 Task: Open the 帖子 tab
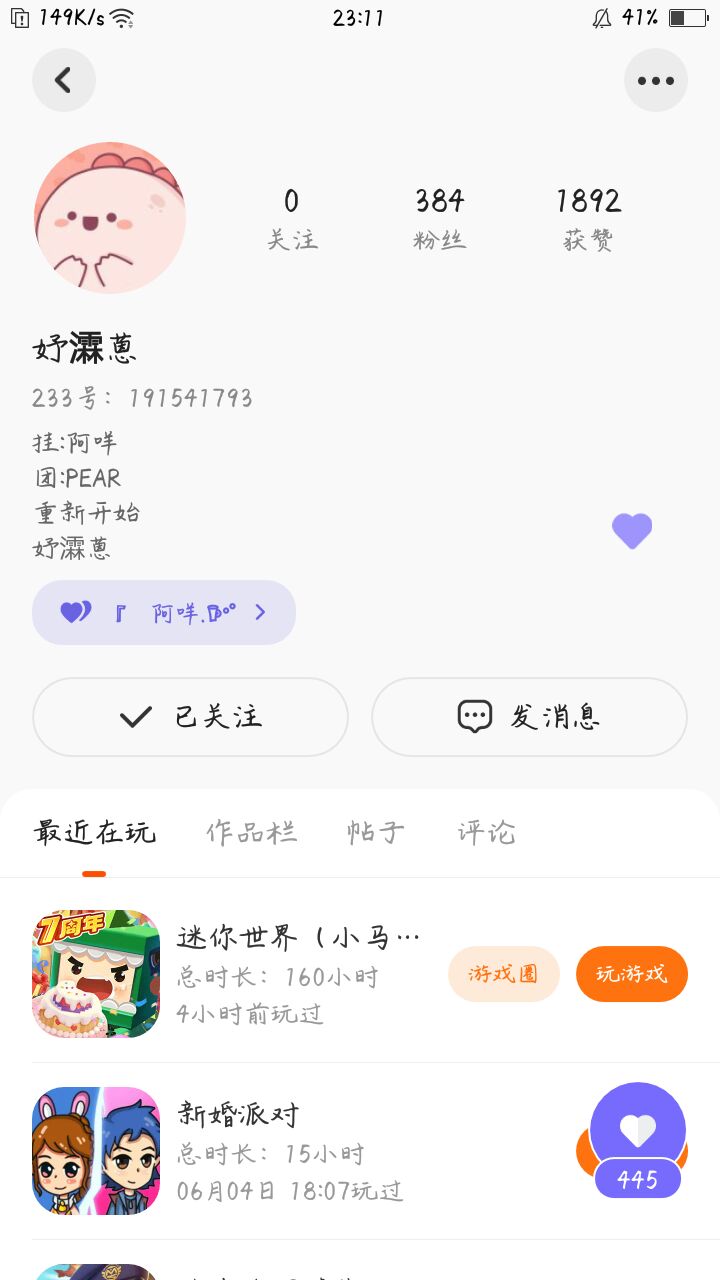tap(376, 832)
